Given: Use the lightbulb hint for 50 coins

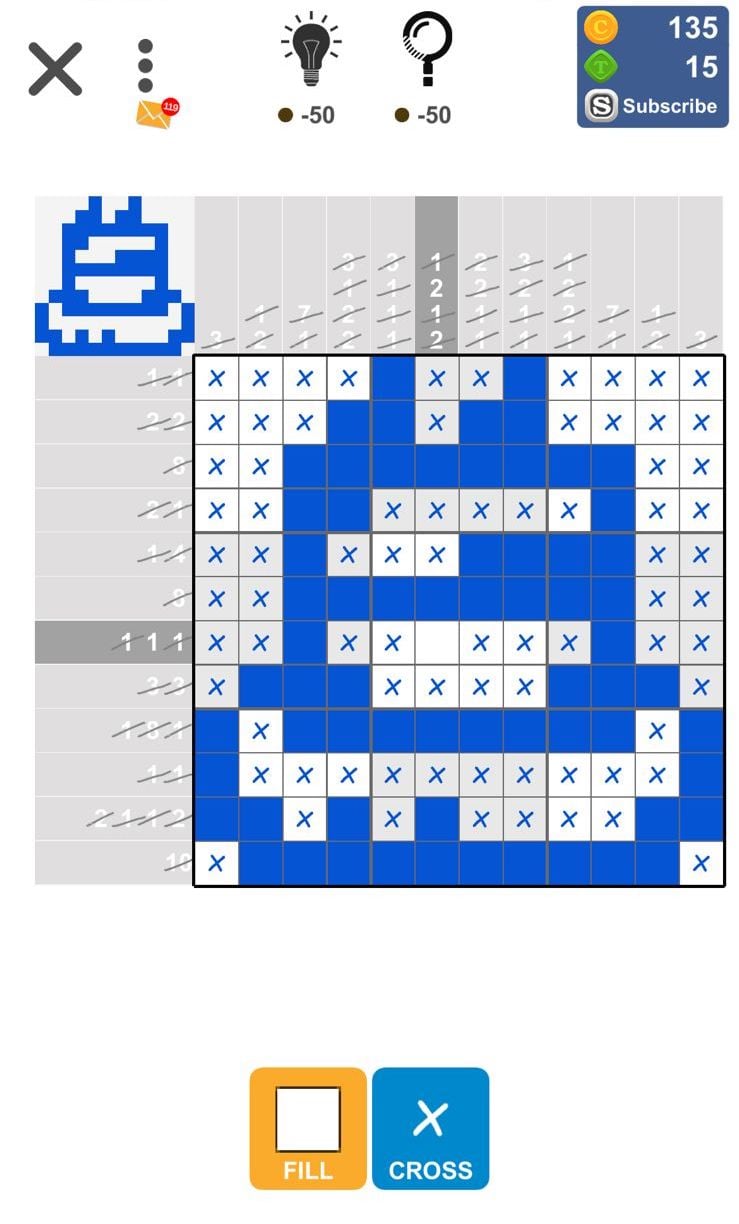Looking at the screenshot, I should pyautogui.click(x=310, y=50).
